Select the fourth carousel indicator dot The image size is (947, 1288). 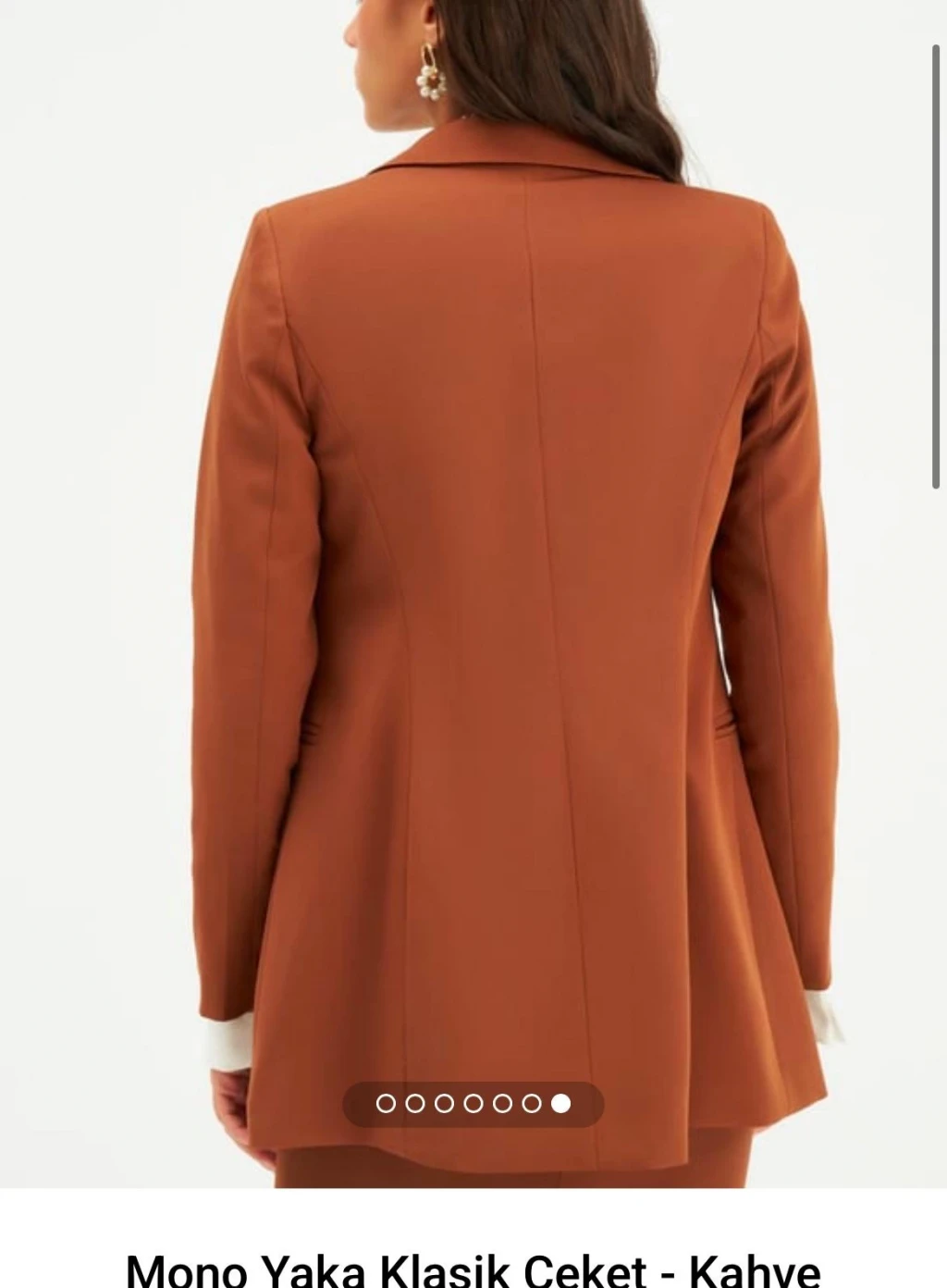point(473,1103)
